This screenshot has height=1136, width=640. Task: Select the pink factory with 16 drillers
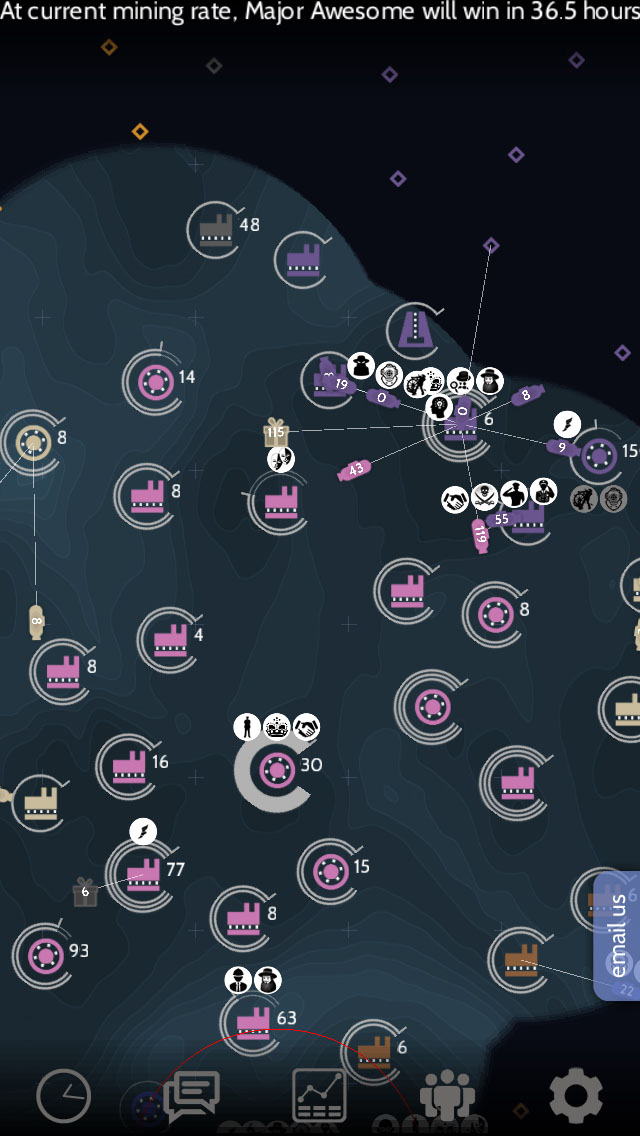[129, 766]
